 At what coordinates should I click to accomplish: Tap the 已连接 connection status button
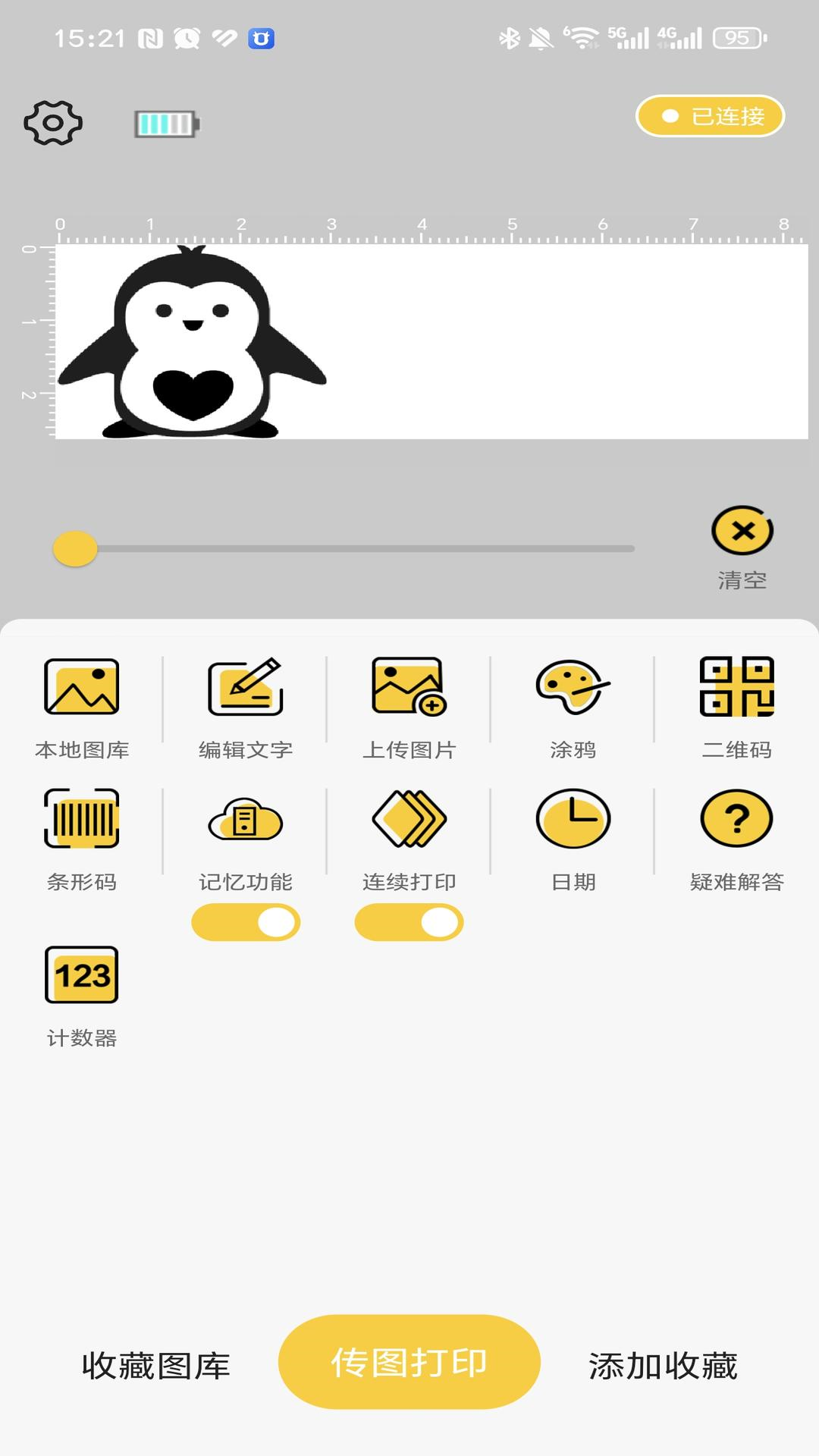(709, 115)
